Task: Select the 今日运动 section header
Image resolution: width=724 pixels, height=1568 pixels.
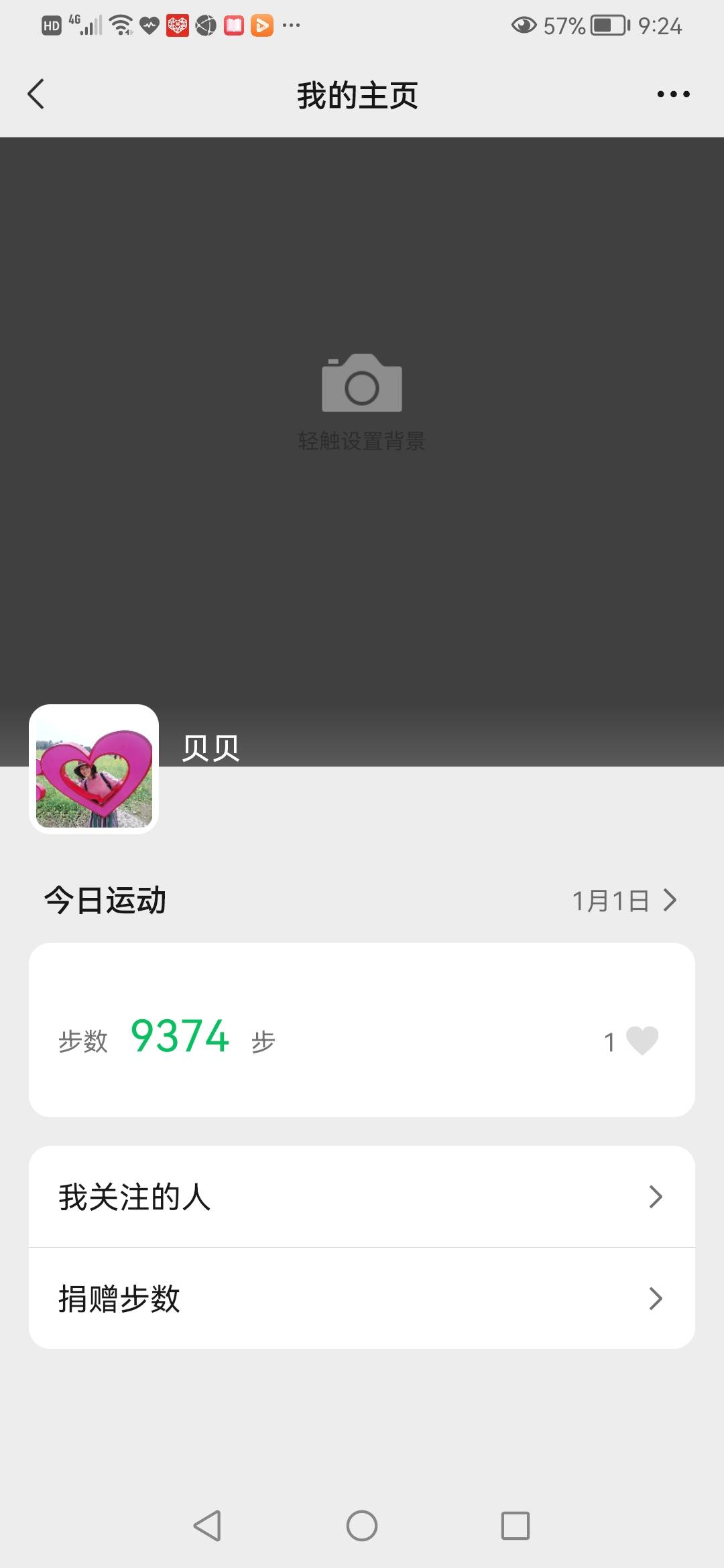Action: coord(104,901)
